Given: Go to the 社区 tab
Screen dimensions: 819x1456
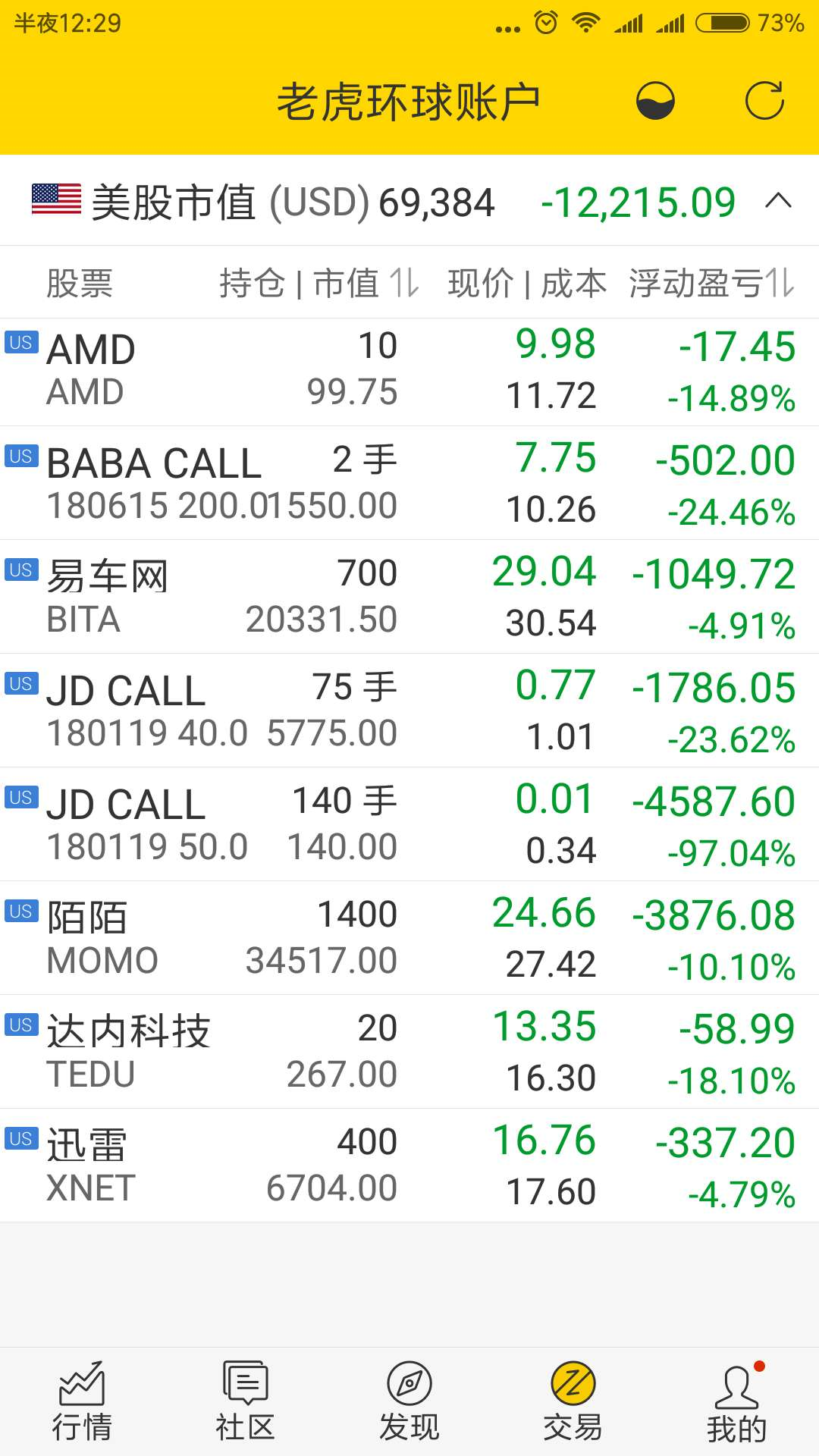Looking at the screenshot, I should click(x=246, y=1401).
